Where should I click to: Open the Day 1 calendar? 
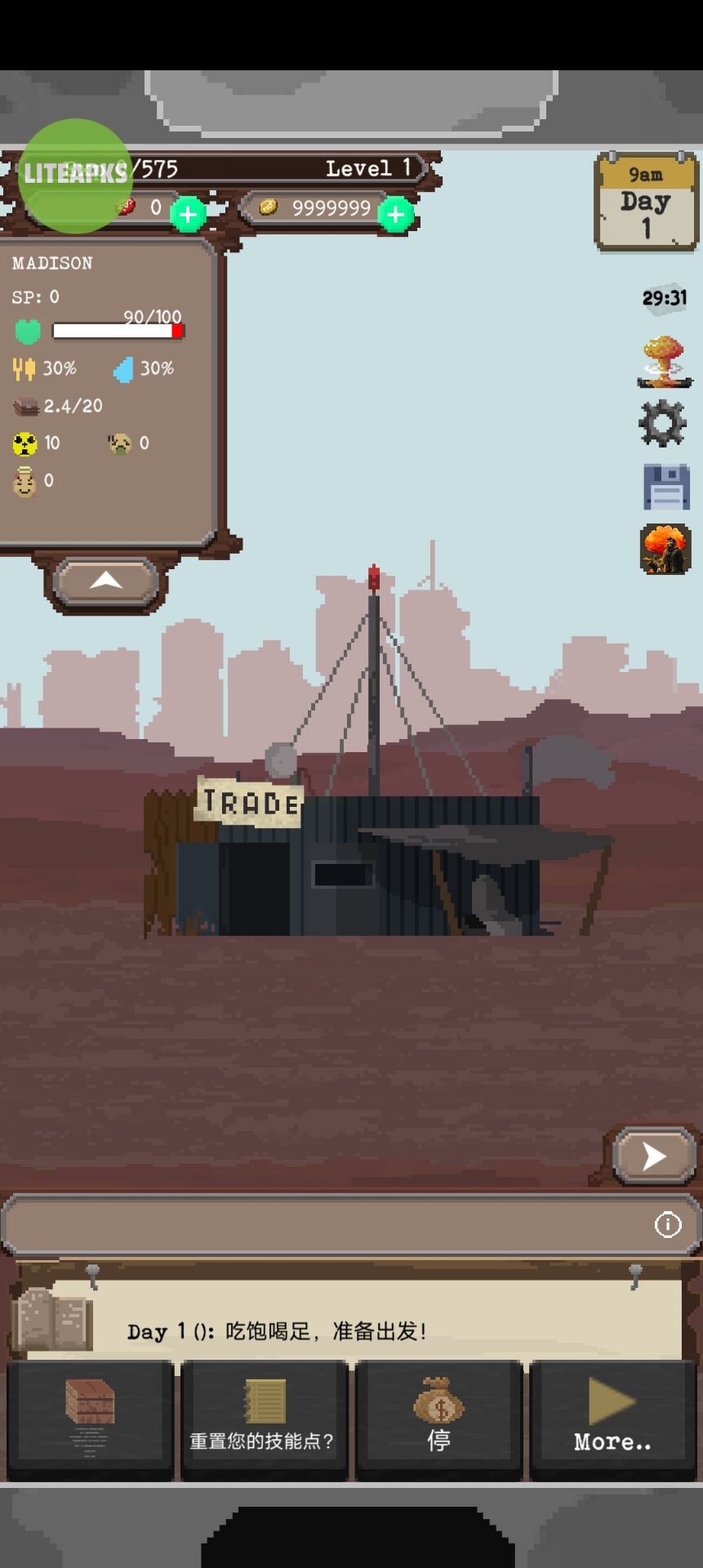[x=645, y=203]
